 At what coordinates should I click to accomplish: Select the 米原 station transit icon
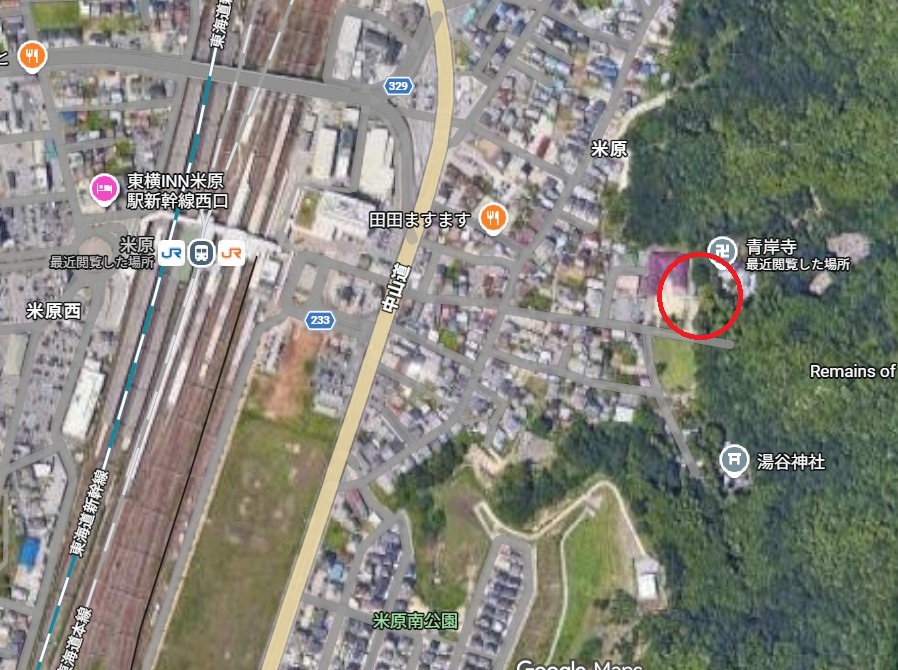[201, 254]
